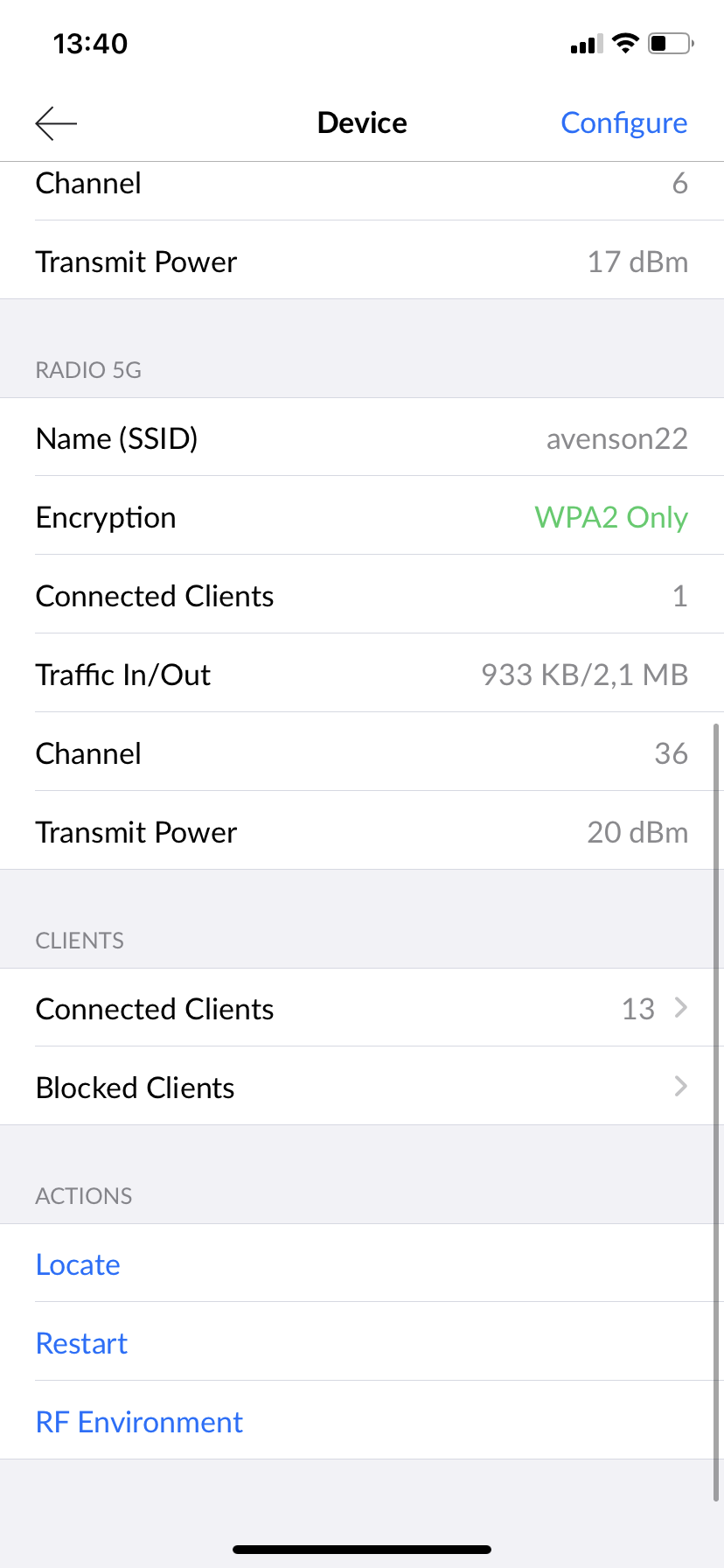Open the Connected Clients list showing 13

pos(362,1008)
